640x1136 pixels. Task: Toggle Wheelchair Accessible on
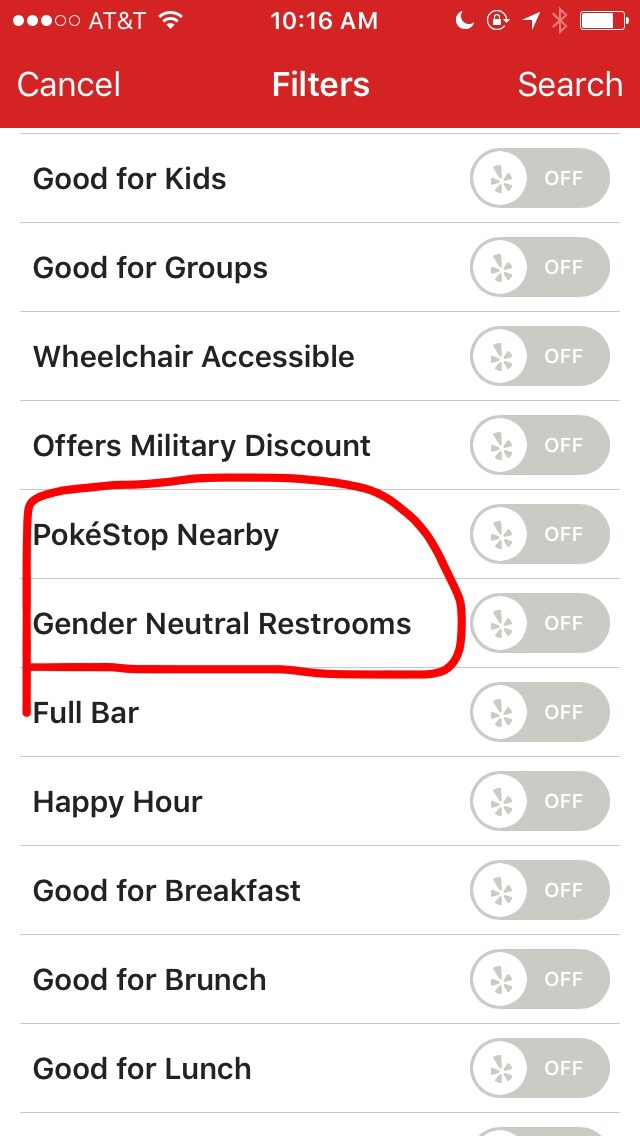[x=539, y=357]
